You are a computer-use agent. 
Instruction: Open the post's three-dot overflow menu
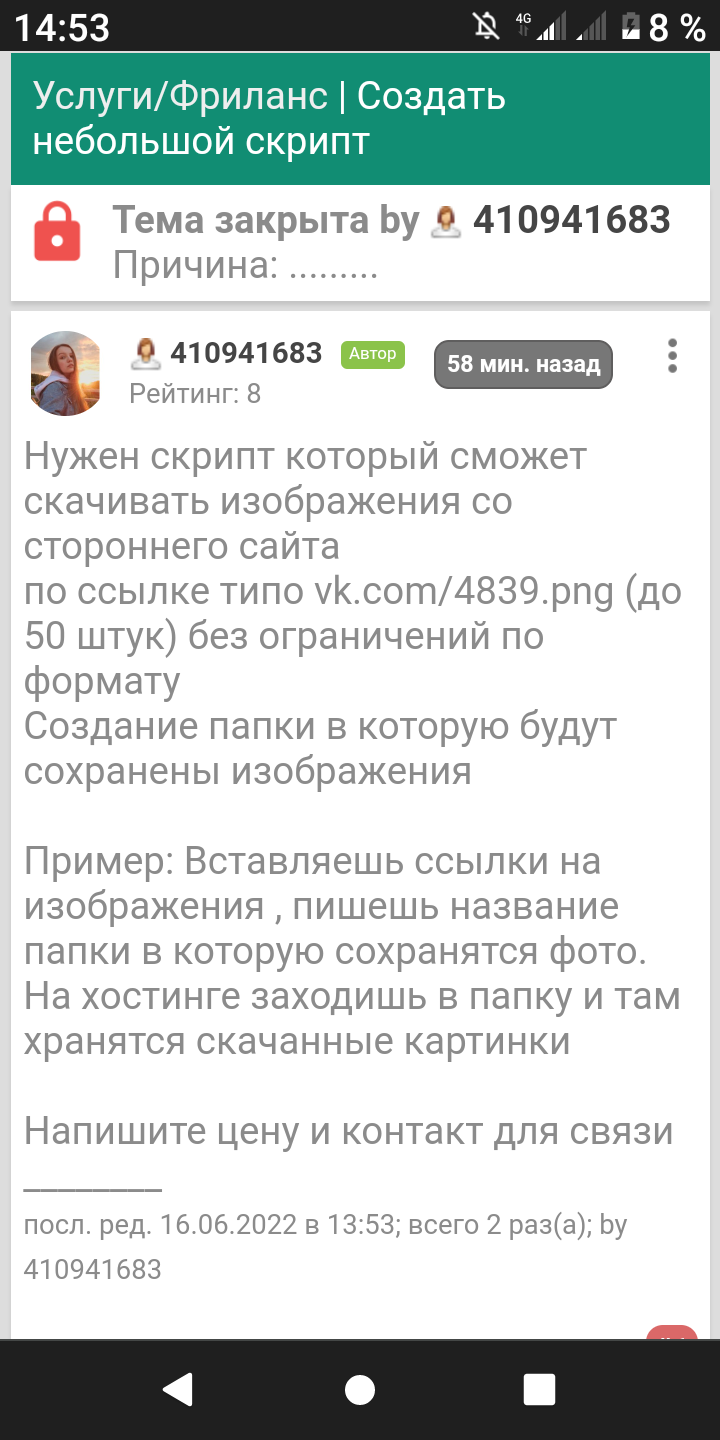click(672, 356)
